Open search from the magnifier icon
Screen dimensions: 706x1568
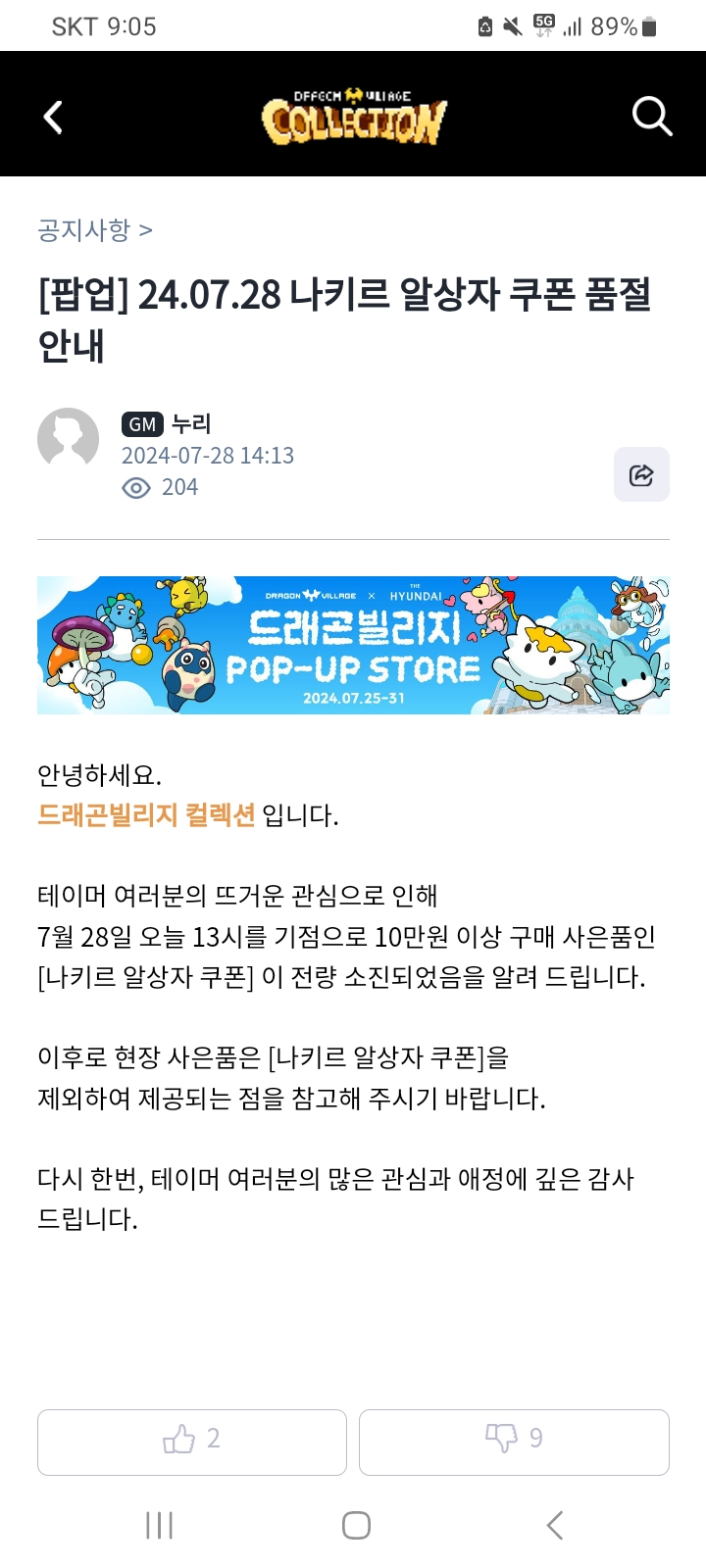[x=652, y=117]
